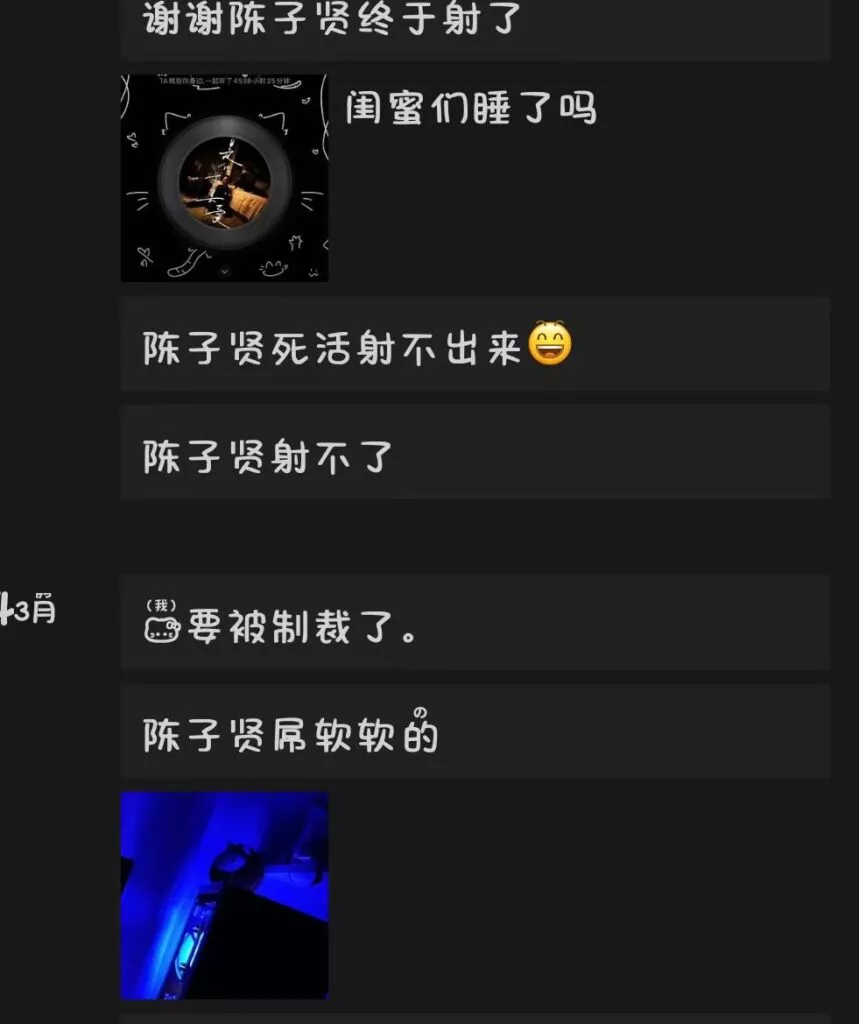Open the post 要被制裁了。
859x1024 pixels.
tap(474, 622)
